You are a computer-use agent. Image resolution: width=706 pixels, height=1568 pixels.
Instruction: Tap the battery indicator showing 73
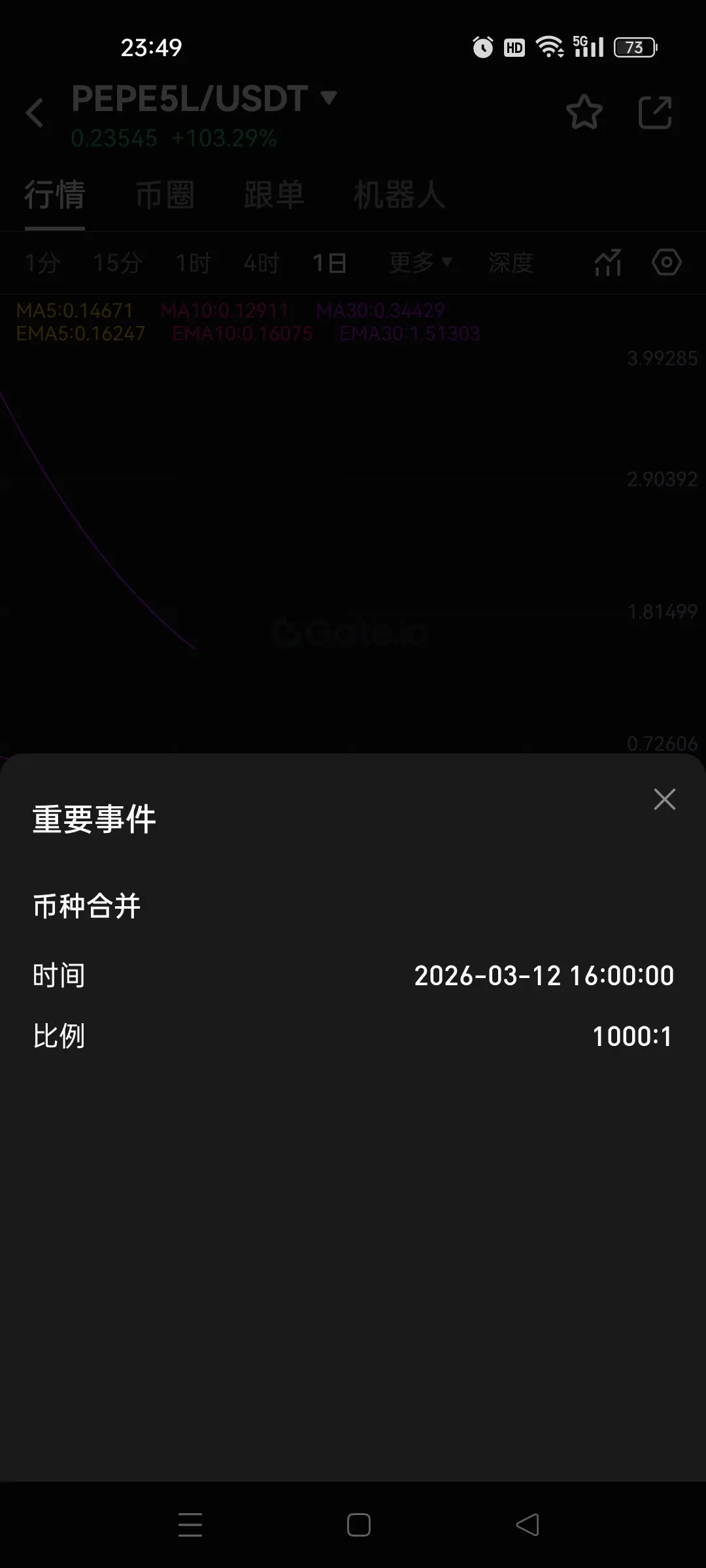coord(633,47)
